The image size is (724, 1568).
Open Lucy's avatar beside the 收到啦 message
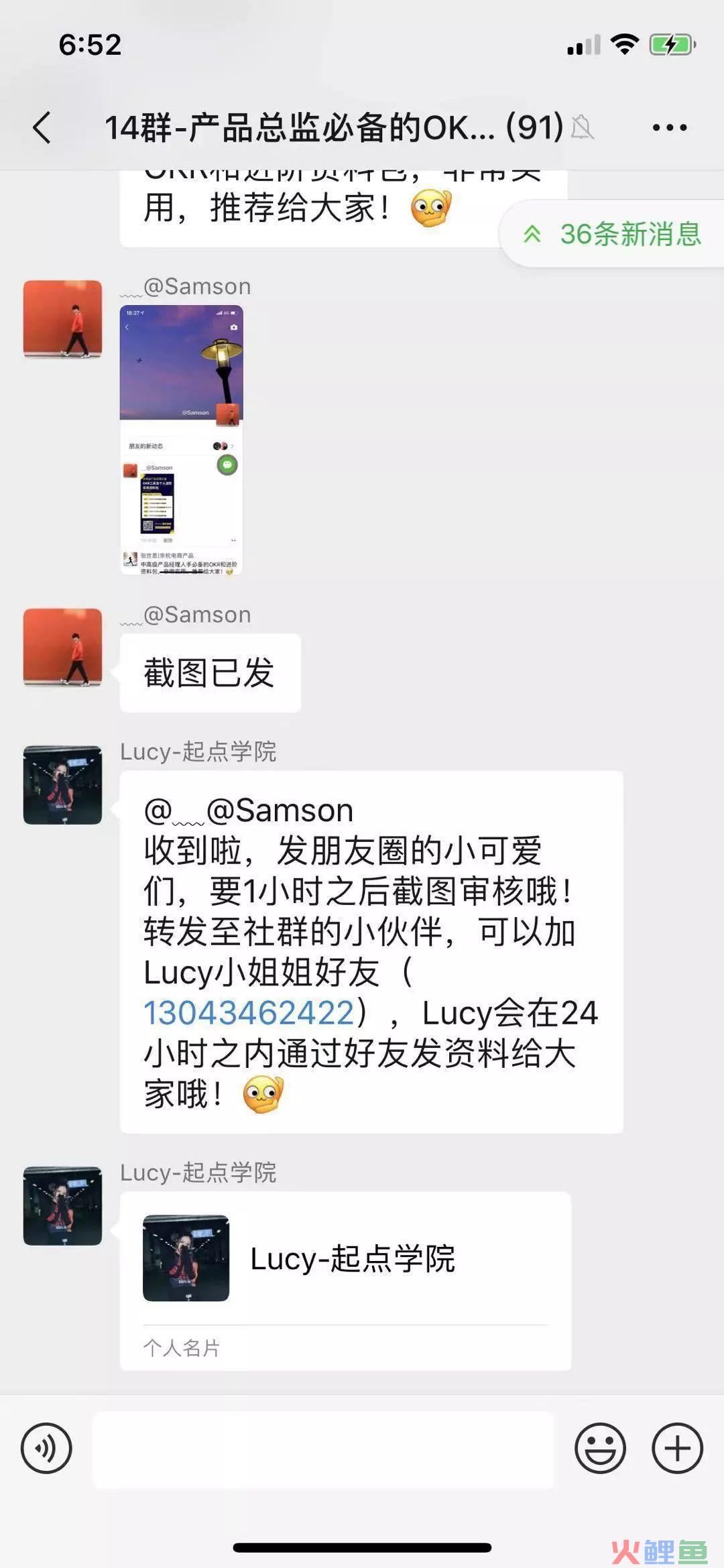pyautogui.click(x=62, y=785)
